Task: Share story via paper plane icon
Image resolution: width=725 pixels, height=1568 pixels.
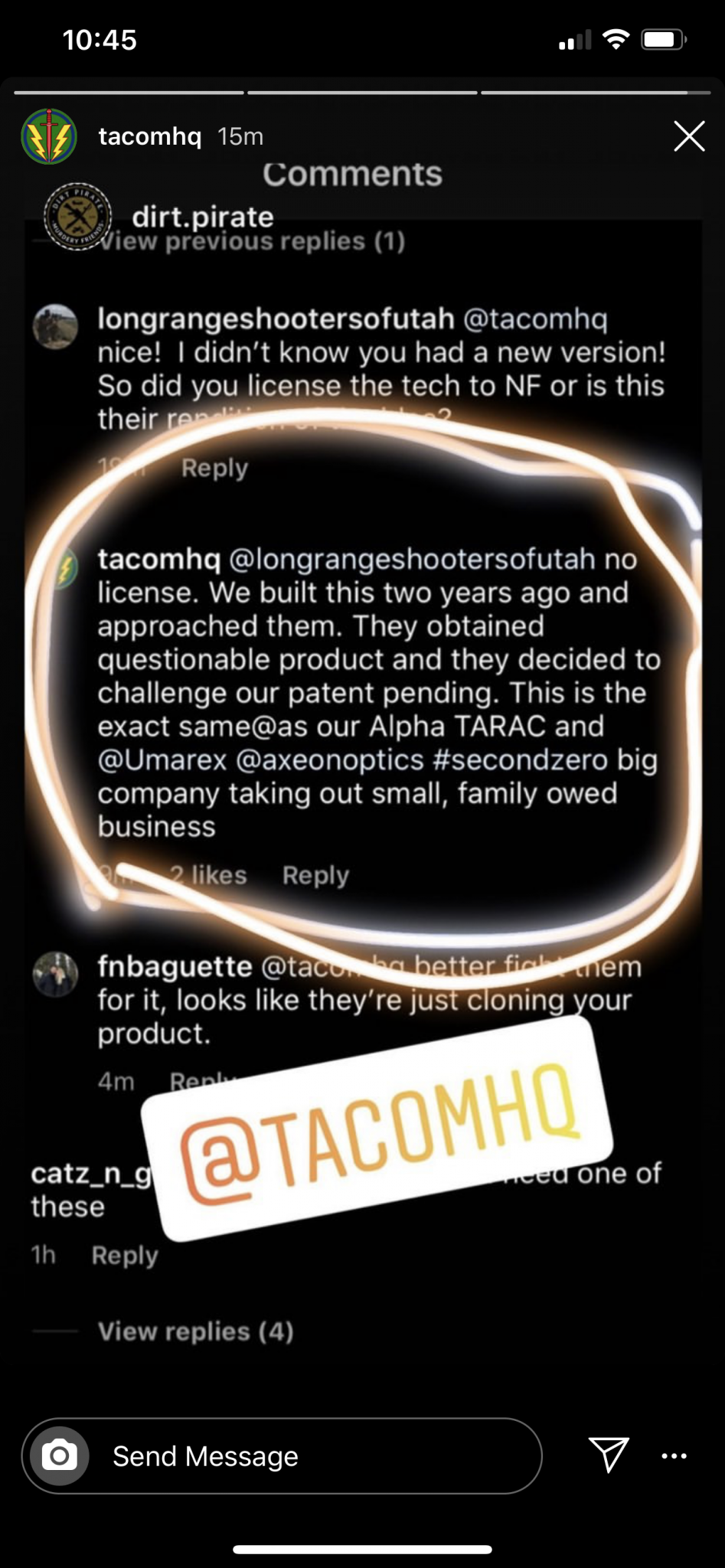Action: pyautogui.click(x=609, y=1454)
